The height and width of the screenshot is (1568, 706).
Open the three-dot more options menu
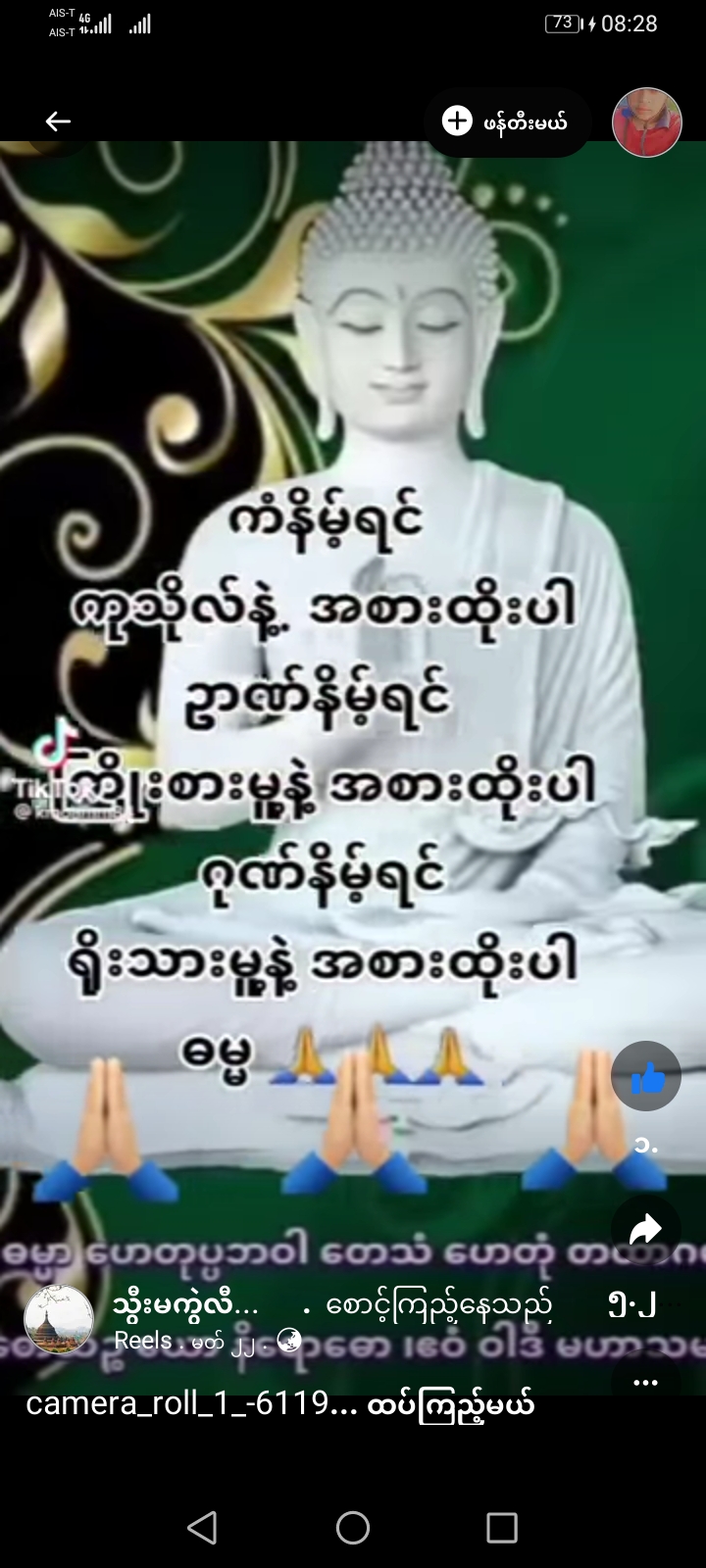[x=645, y=1382]
